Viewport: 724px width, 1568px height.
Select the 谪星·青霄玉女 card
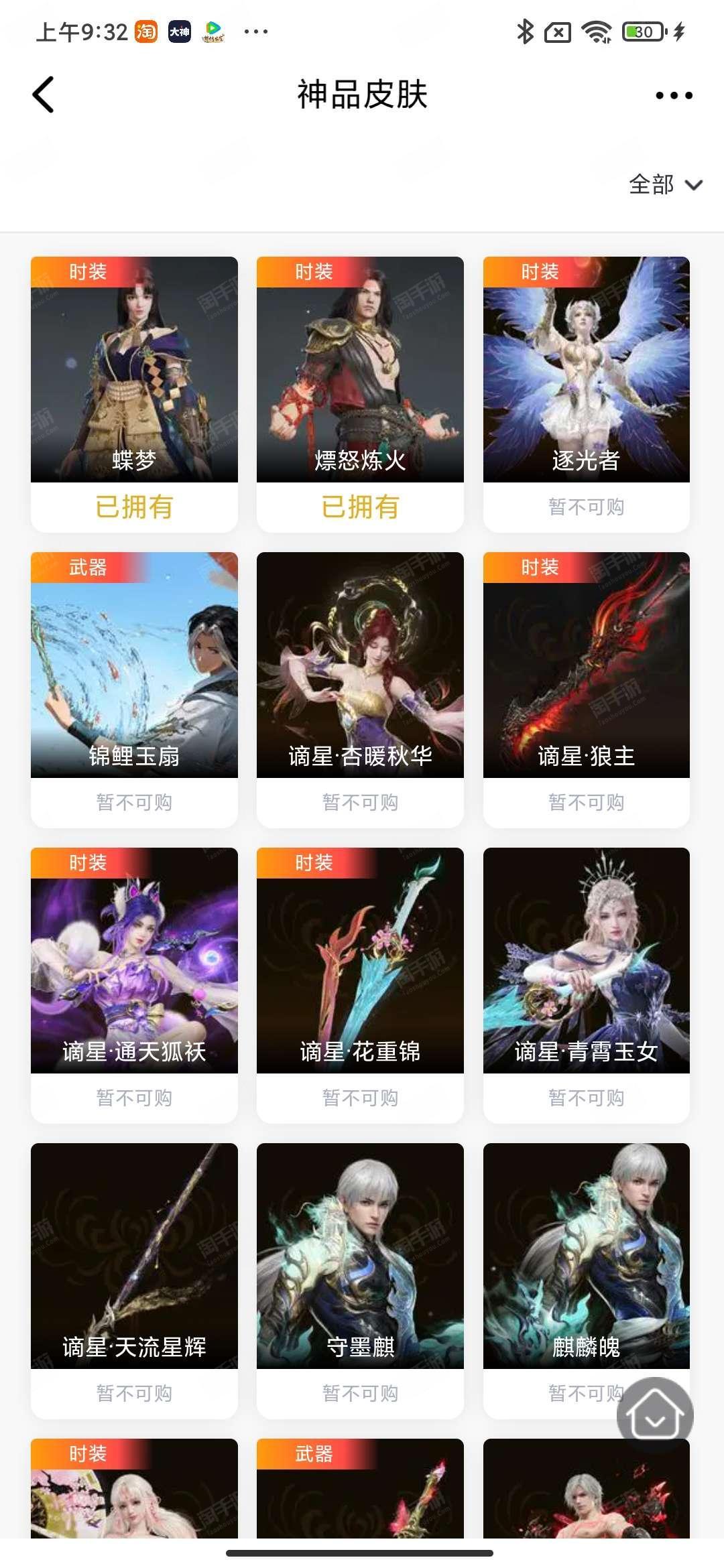point(586,961)
